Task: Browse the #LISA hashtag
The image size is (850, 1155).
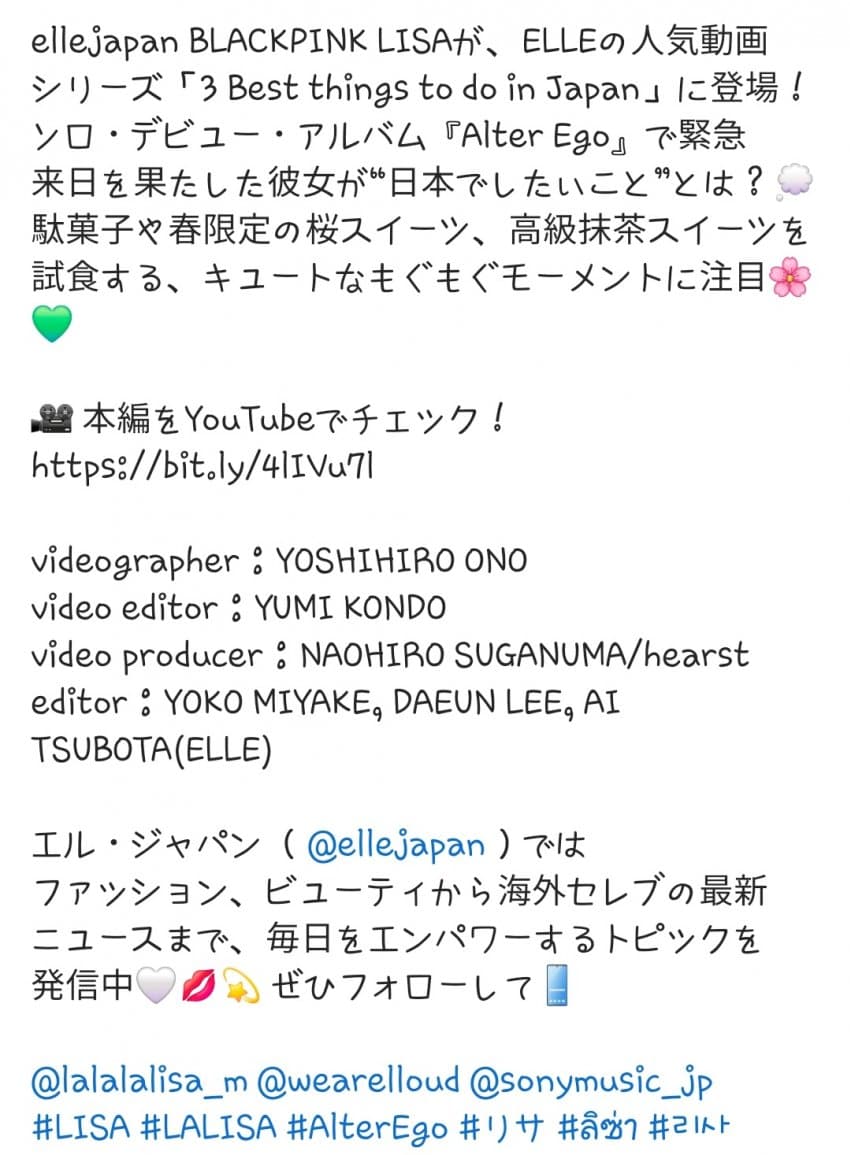Action: point(81,1128)
